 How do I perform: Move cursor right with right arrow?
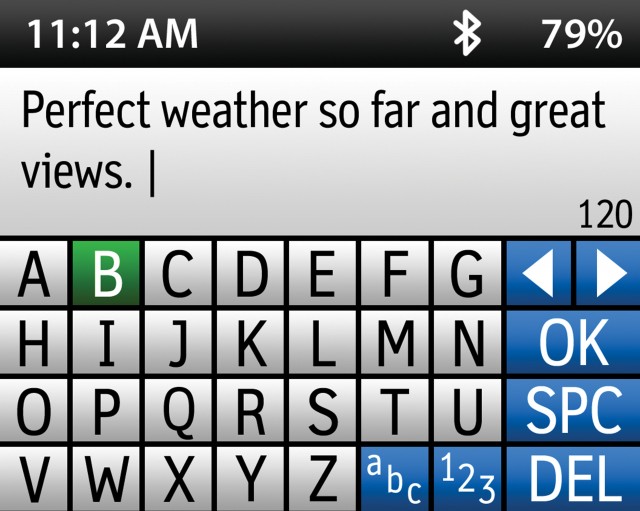pos(609,274)
